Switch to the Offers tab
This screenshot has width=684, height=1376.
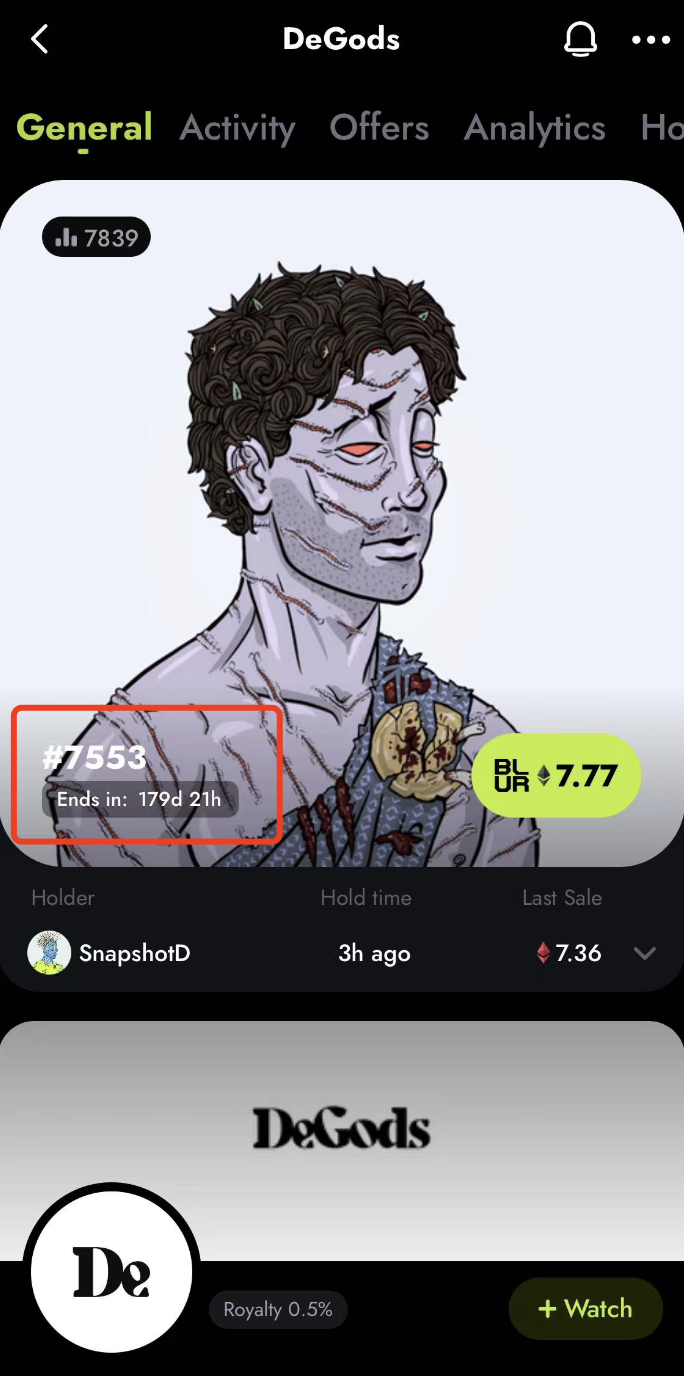pyautogui.click(x=379, y=128)
